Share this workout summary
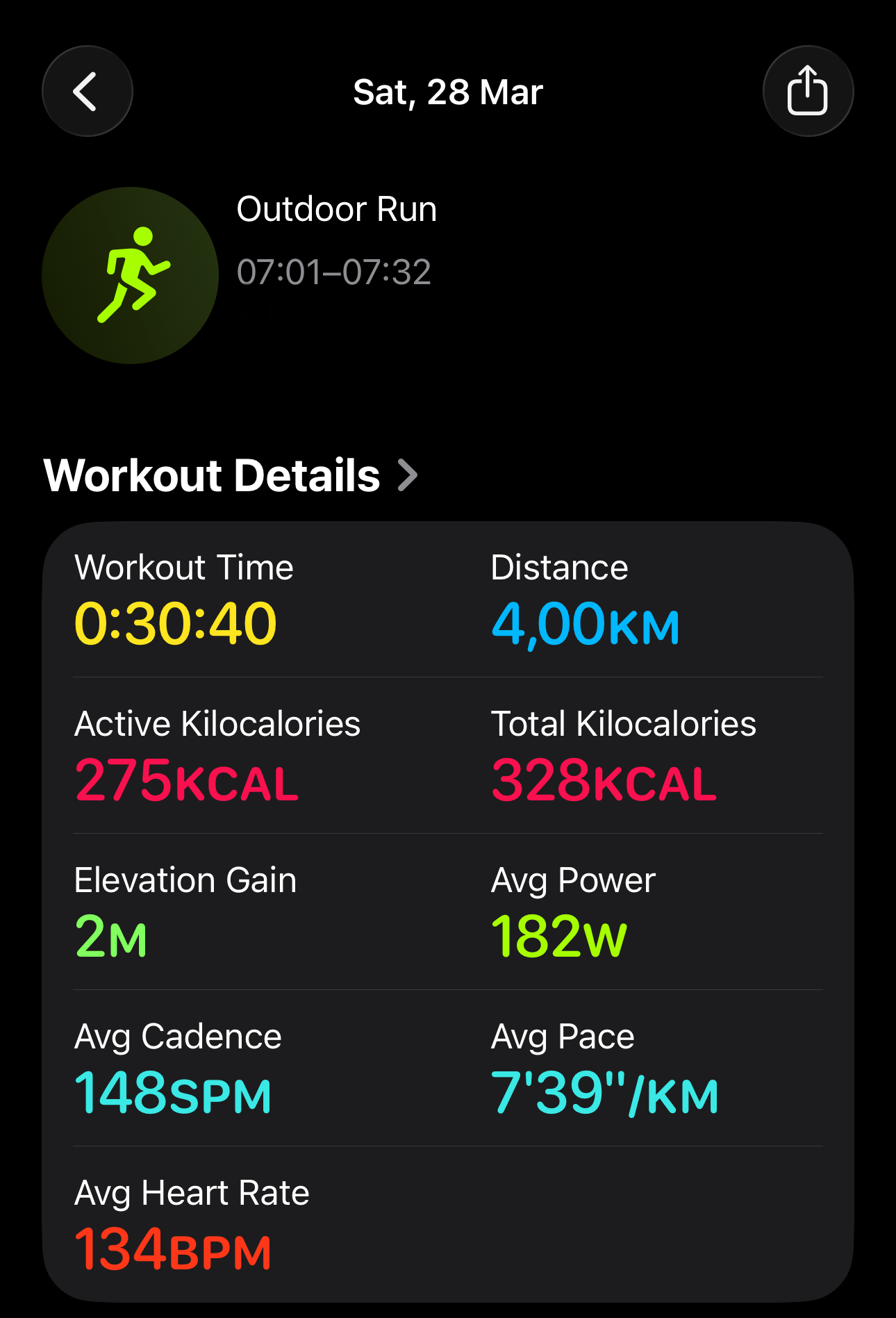 point(807,91)
